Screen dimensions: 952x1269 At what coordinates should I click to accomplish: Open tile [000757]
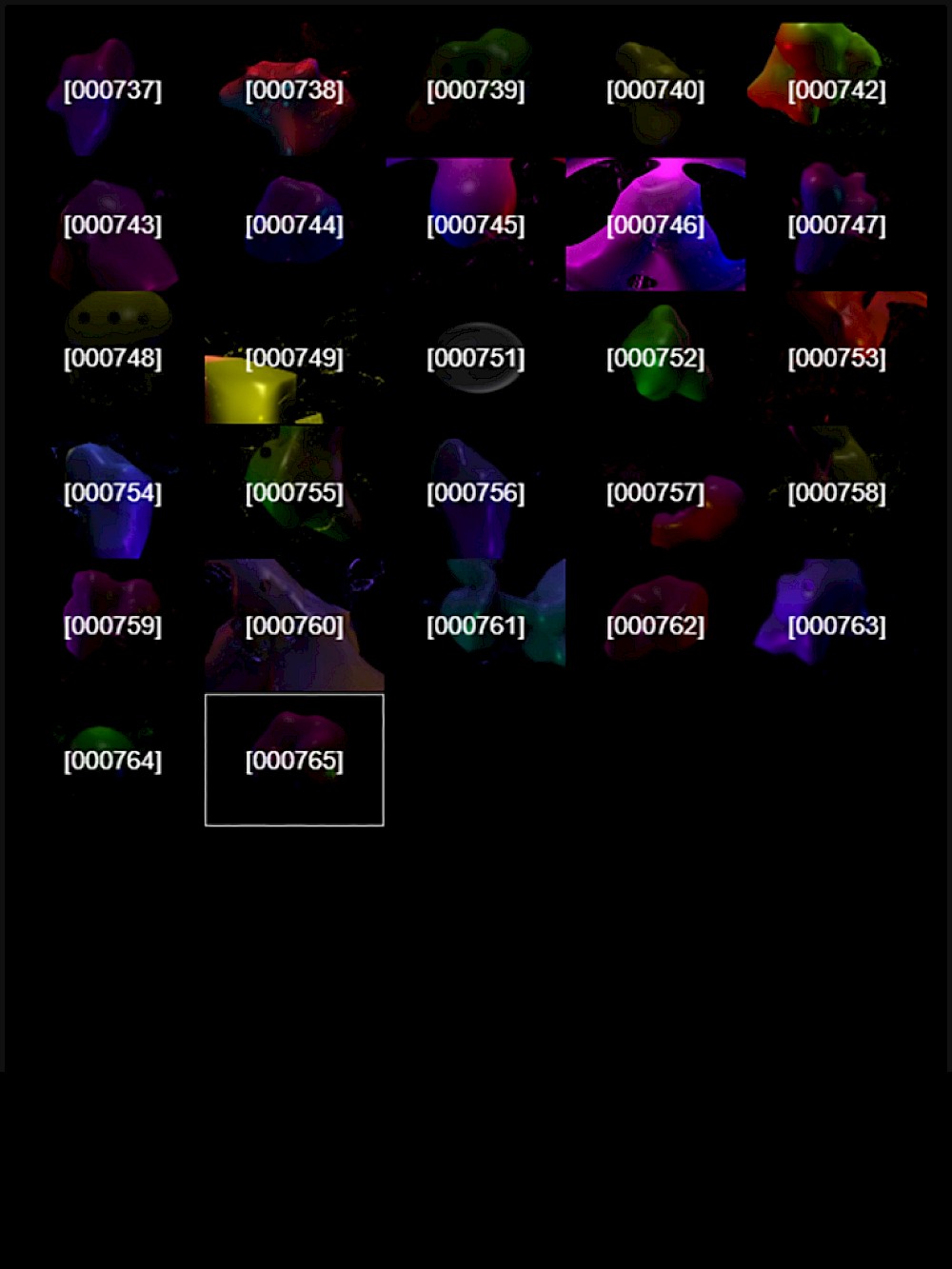pyautogui.click(x=656, y=492)
